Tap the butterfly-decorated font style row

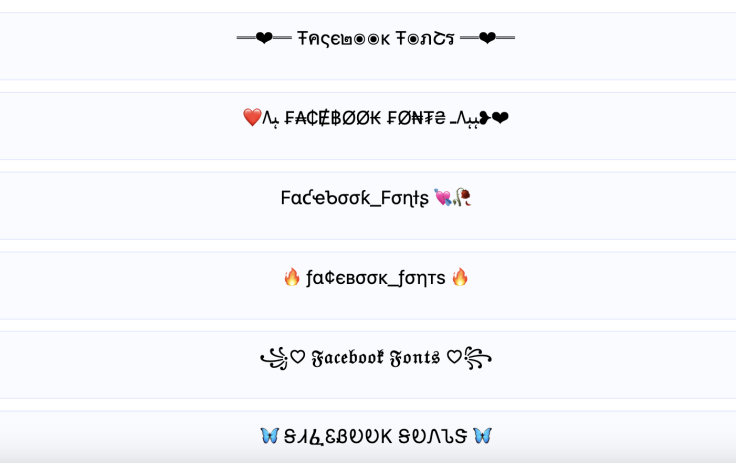[x=375, y=436]
